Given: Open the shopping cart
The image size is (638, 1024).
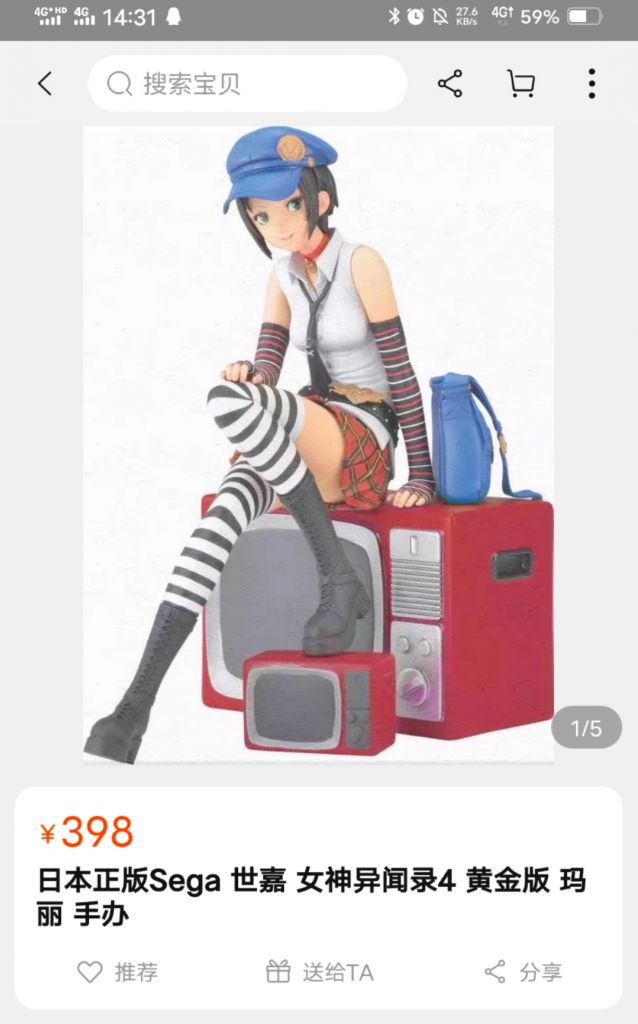Looking at the screenshot, I should pos(520,84).
